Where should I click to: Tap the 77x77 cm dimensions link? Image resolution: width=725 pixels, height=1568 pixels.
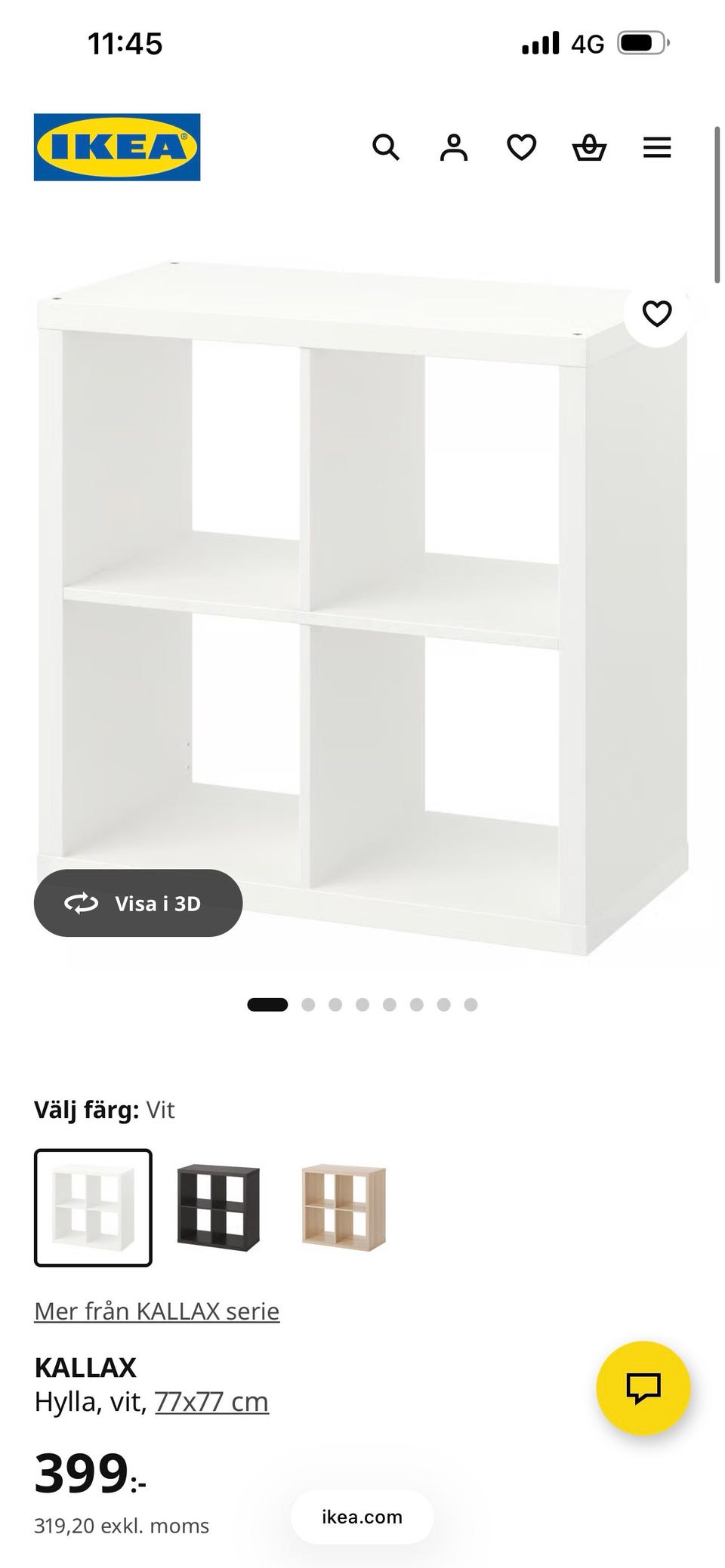pyautogui.click(x=212, y=1401)
